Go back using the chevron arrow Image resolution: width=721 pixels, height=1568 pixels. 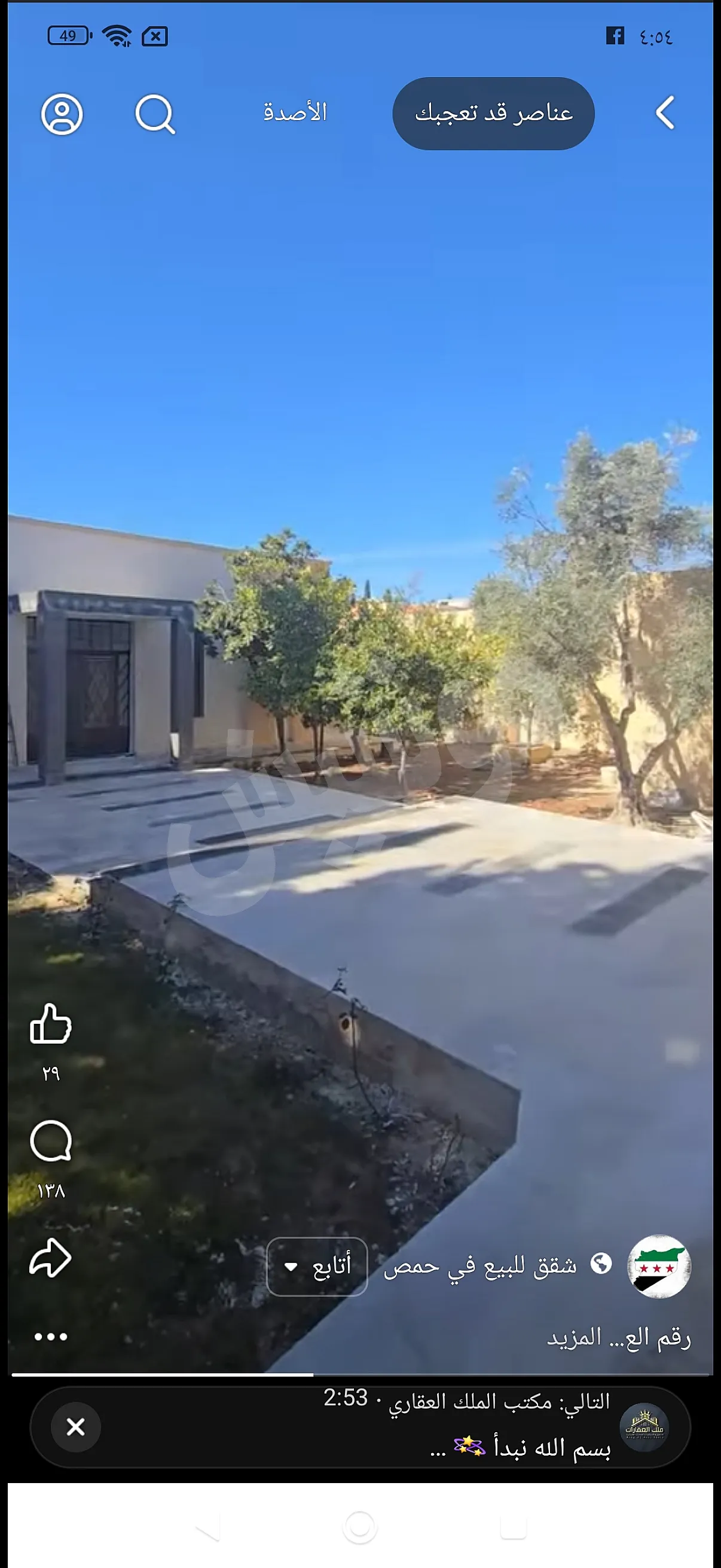pyautogui.click(x=665, y=112)
